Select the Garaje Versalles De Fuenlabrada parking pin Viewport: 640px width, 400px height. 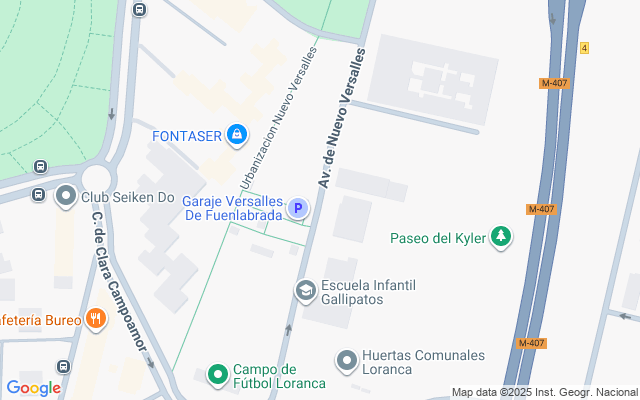[x=297, y=209]
